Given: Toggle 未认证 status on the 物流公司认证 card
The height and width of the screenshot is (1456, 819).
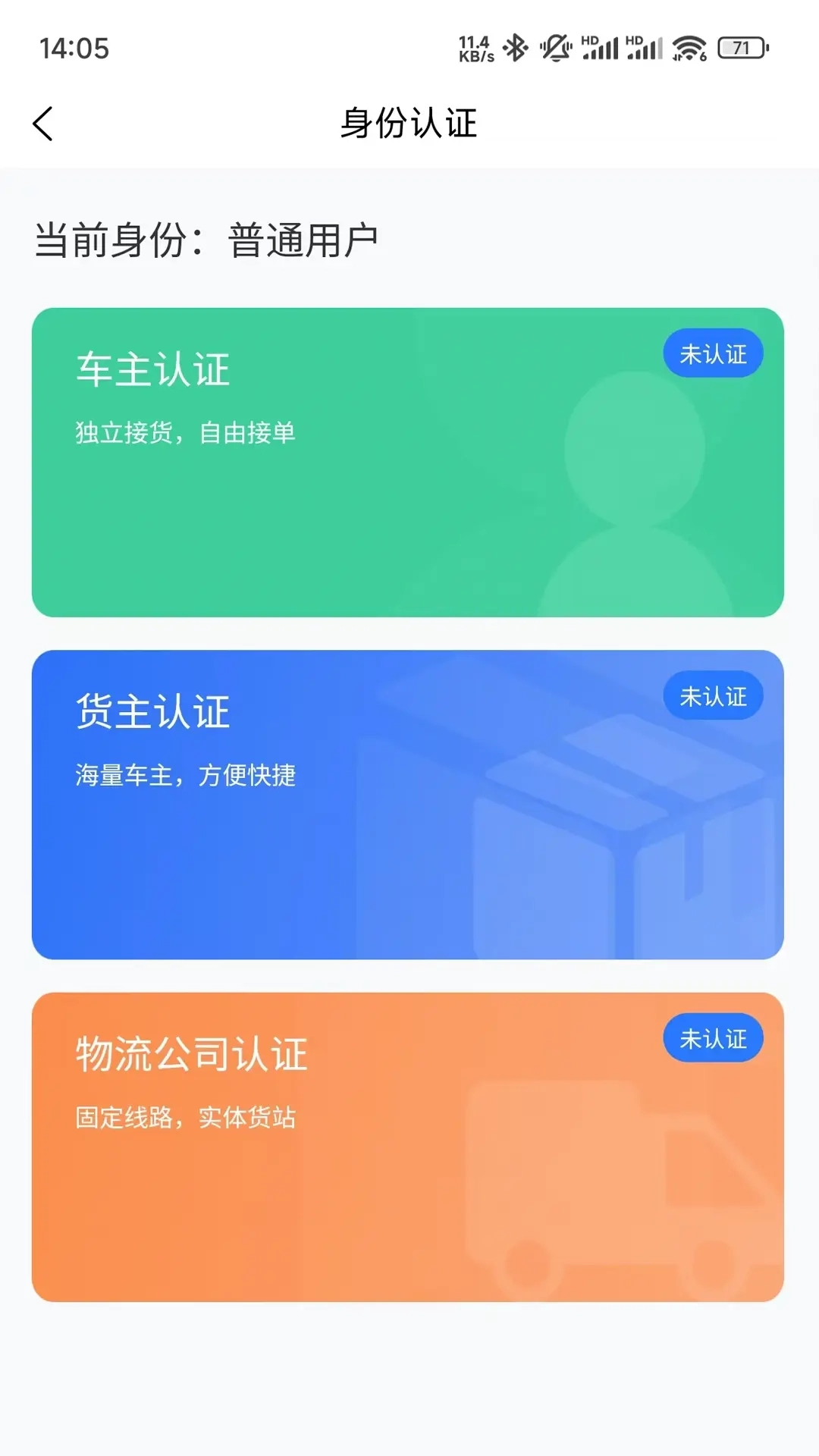Looking at the screenshot, I should coord(712,1038).
